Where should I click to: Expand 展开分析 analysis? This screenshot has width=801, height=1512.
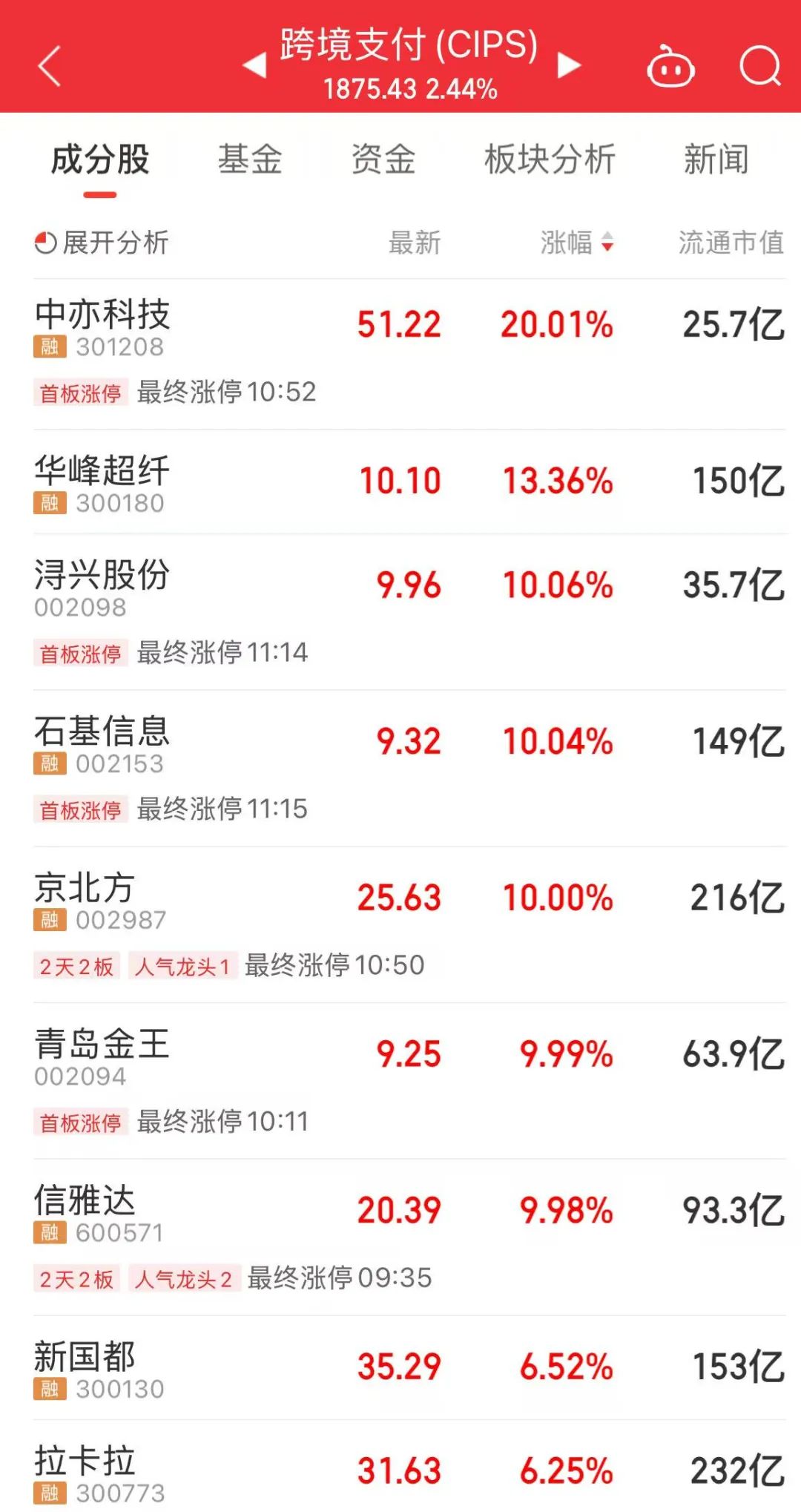coord(102,243)
